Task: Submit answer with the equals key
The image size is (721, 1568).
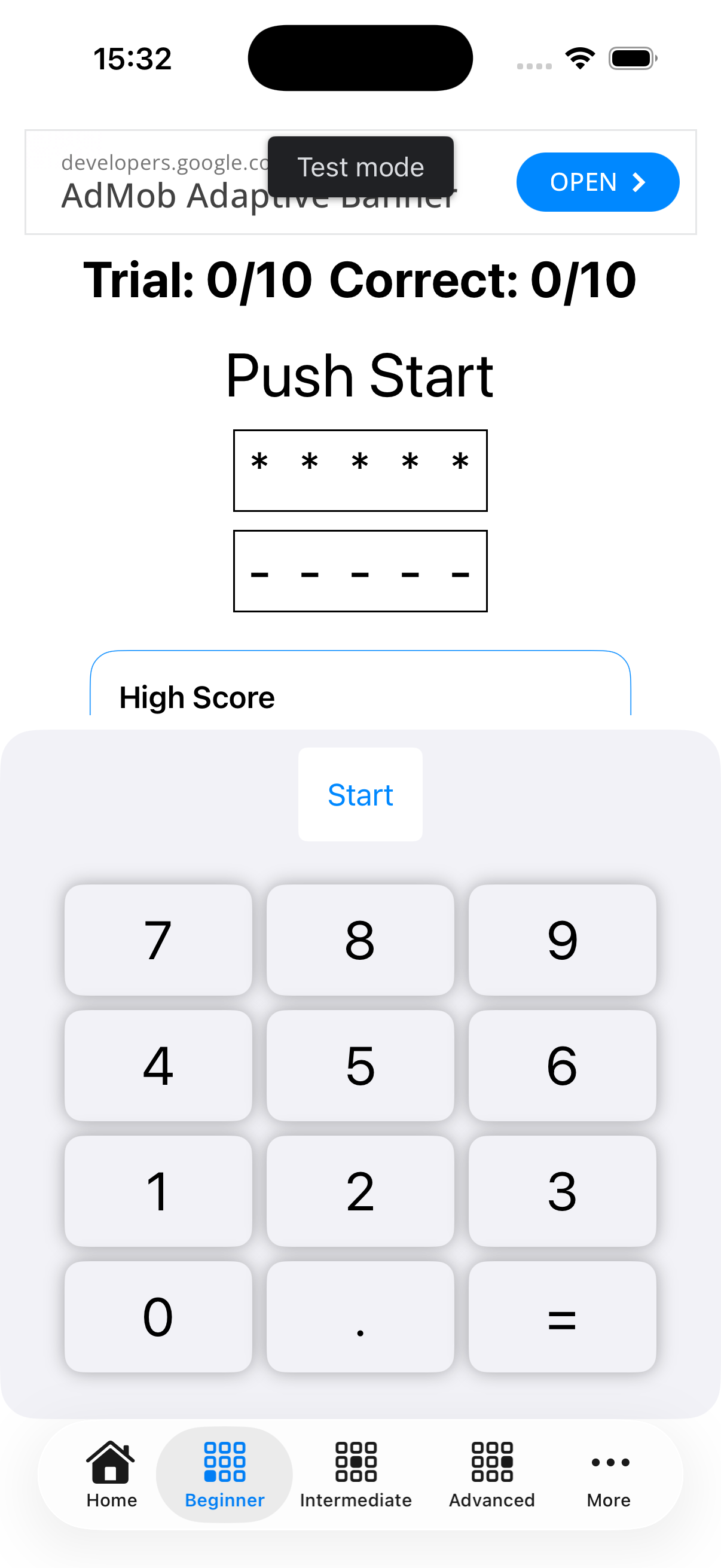Action: click(x=561, y=1316)
